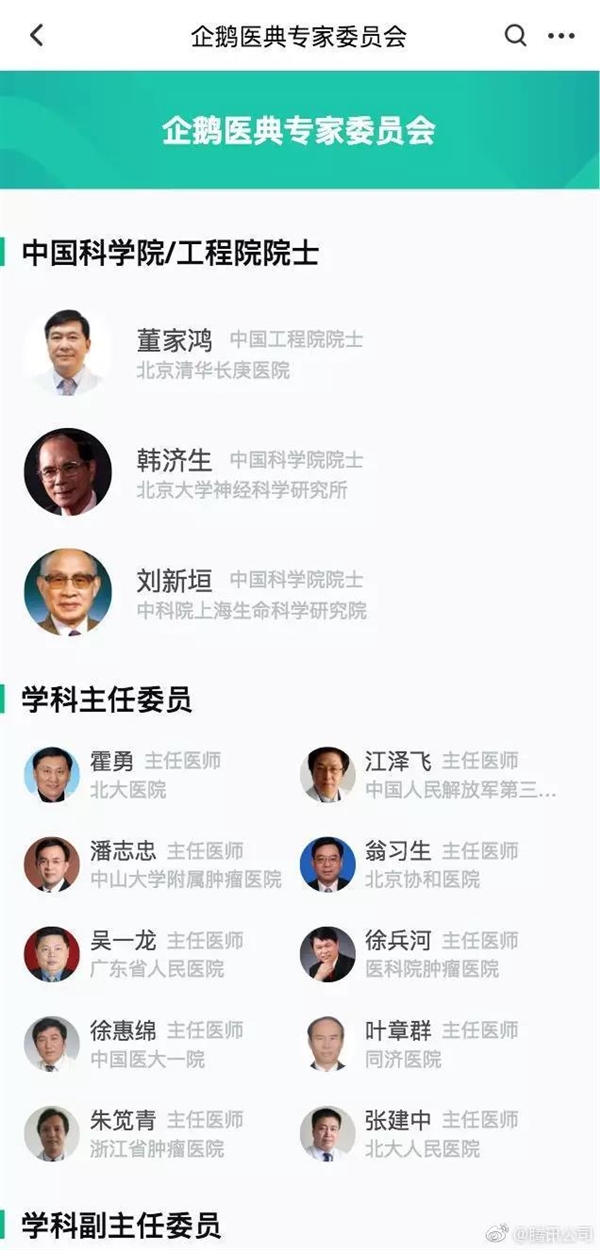Screen dimensions: 600x1250
Task: Open 张建中 from 北大人民医院
Action: pyautogui.click(x=398, y=1122)
